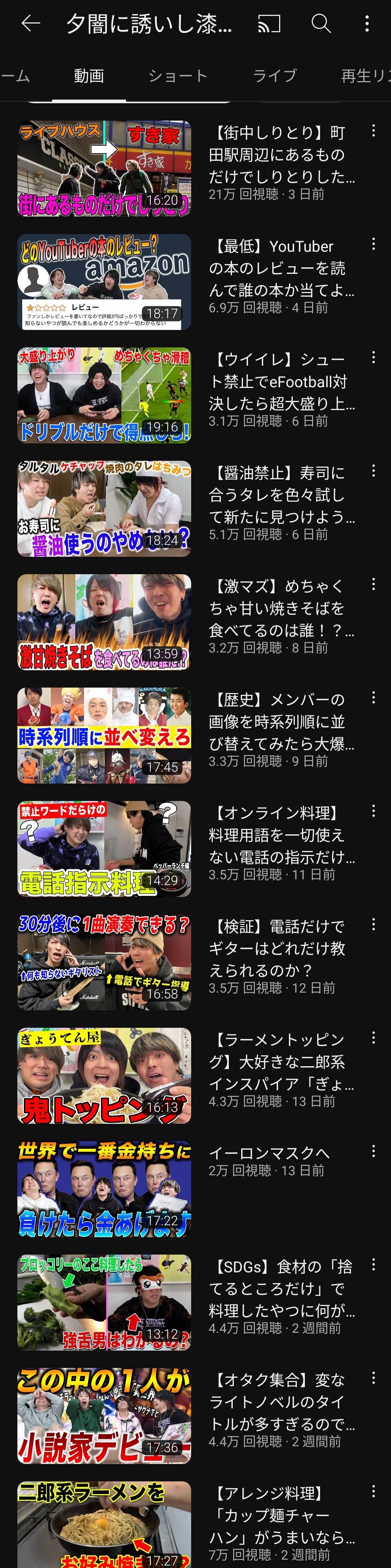Screen dimensions: 391x1568
Task: Watch the 【SDGs】 食材 video
Action: pyautogui.click(x=104, y=1302)
